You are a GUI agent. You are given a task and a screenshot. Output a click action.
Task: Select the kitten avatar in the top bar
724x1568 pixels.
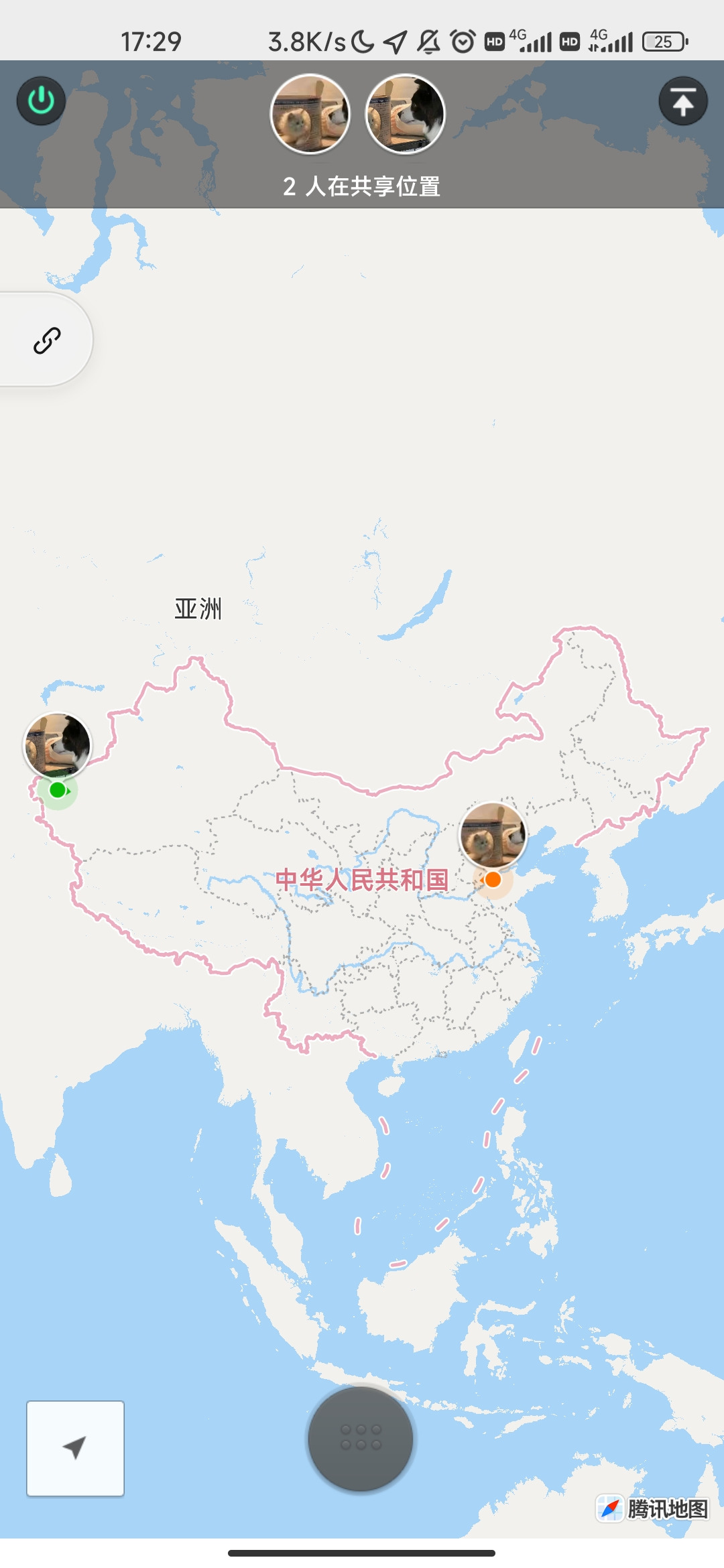coord(310,114)
